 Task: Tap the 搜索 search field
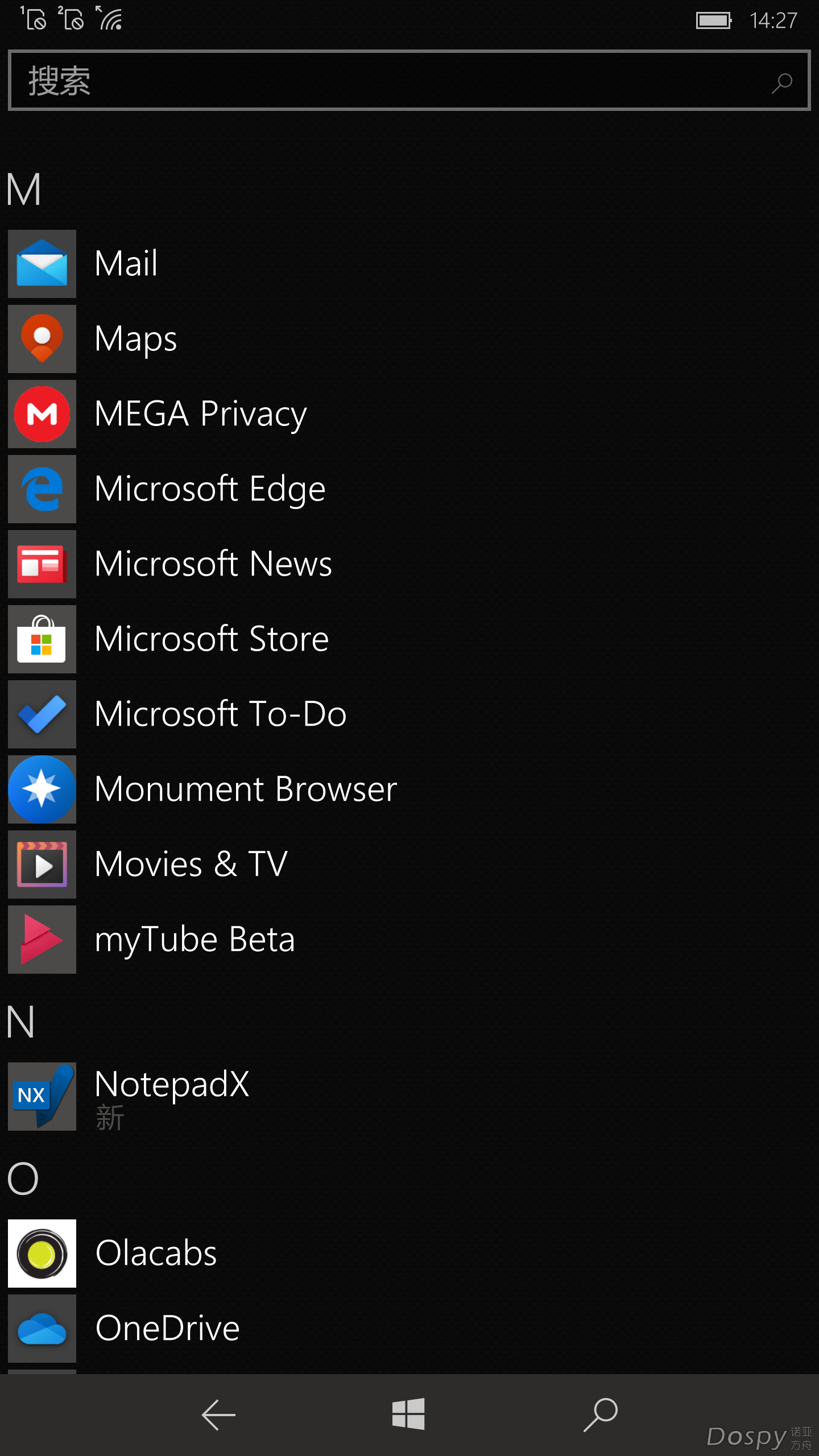398,80
